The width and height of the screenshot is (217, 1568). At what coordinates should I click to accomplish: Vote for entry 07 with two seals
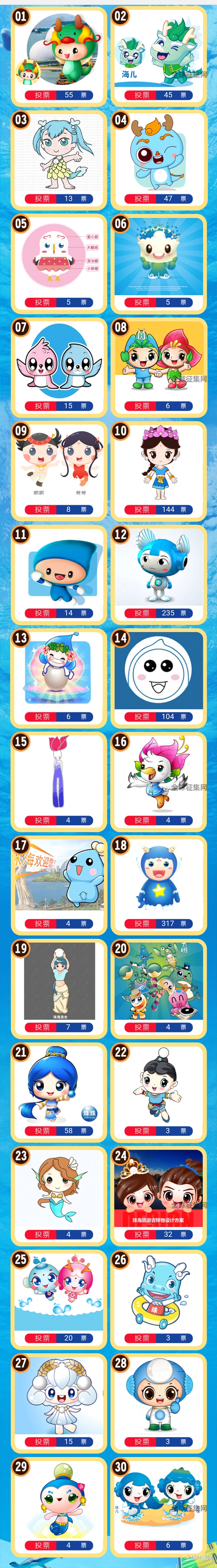(42, 405)
